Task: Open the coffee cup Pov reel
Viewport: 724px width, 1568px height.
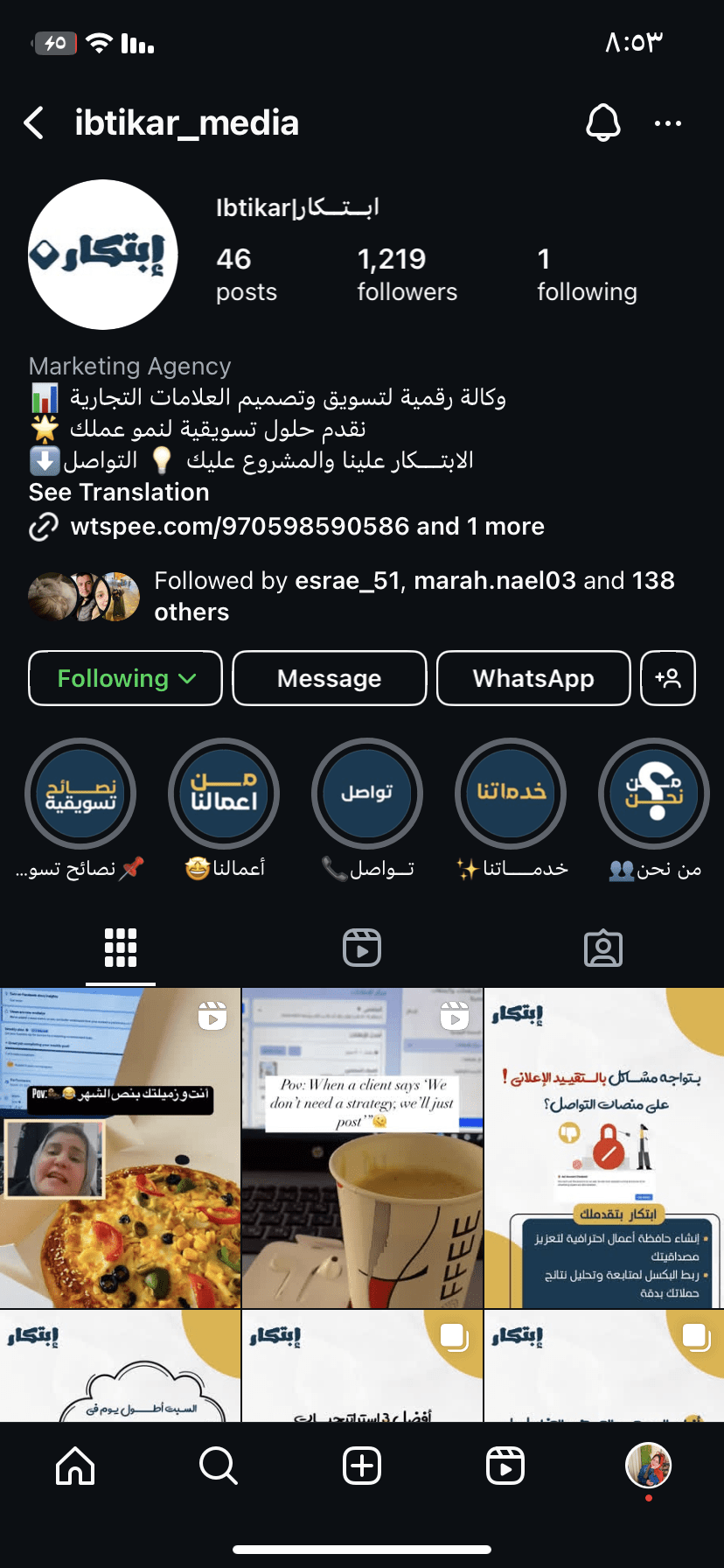Action: click(362, 1148)
